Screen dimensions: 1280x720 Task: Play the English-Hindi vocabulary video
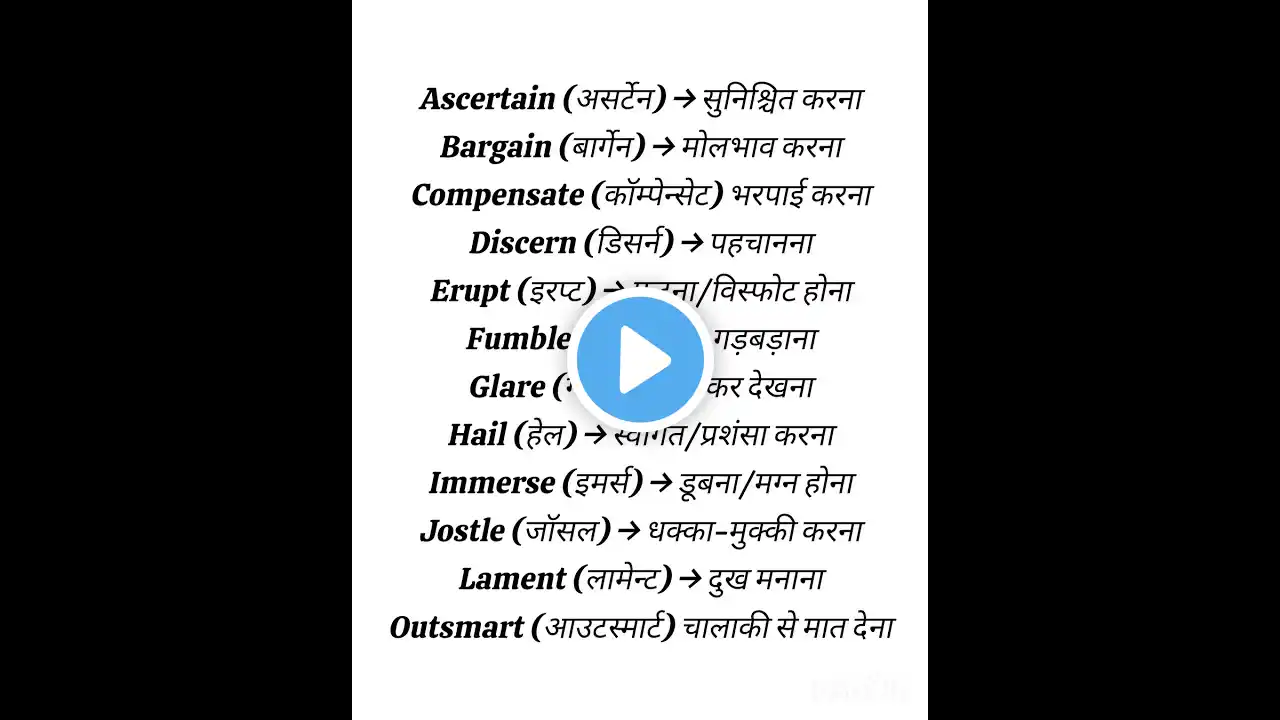pos(640,360)
